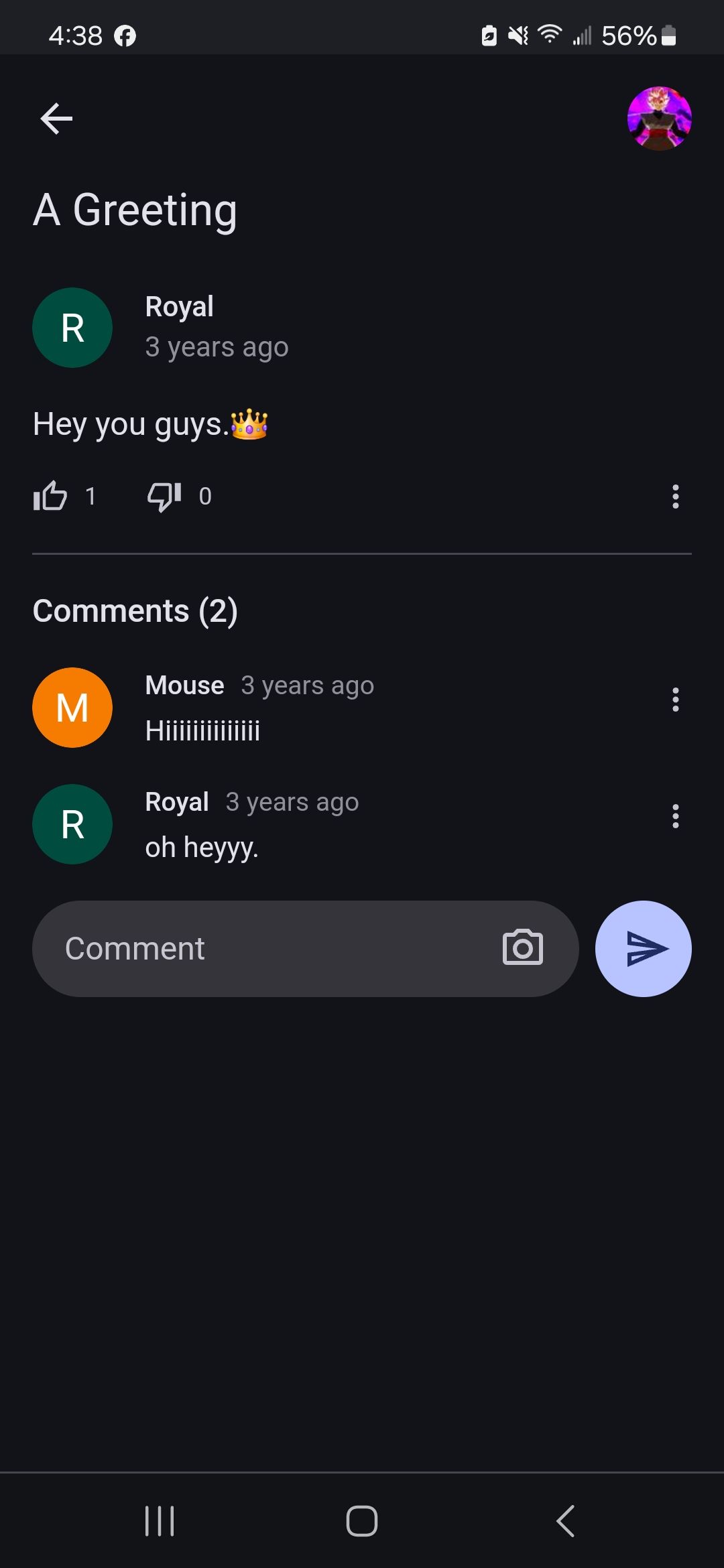This screenshot has width=724, height=1568.
Task: Go back using the top arrow
Action: click(56, 119)
